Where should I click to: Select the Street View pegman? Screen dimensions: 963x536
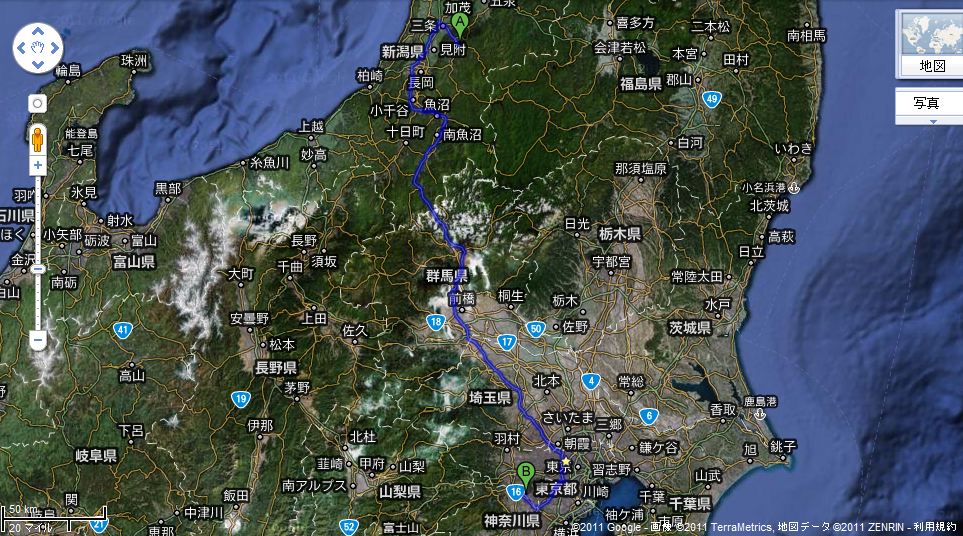[37, 136]
